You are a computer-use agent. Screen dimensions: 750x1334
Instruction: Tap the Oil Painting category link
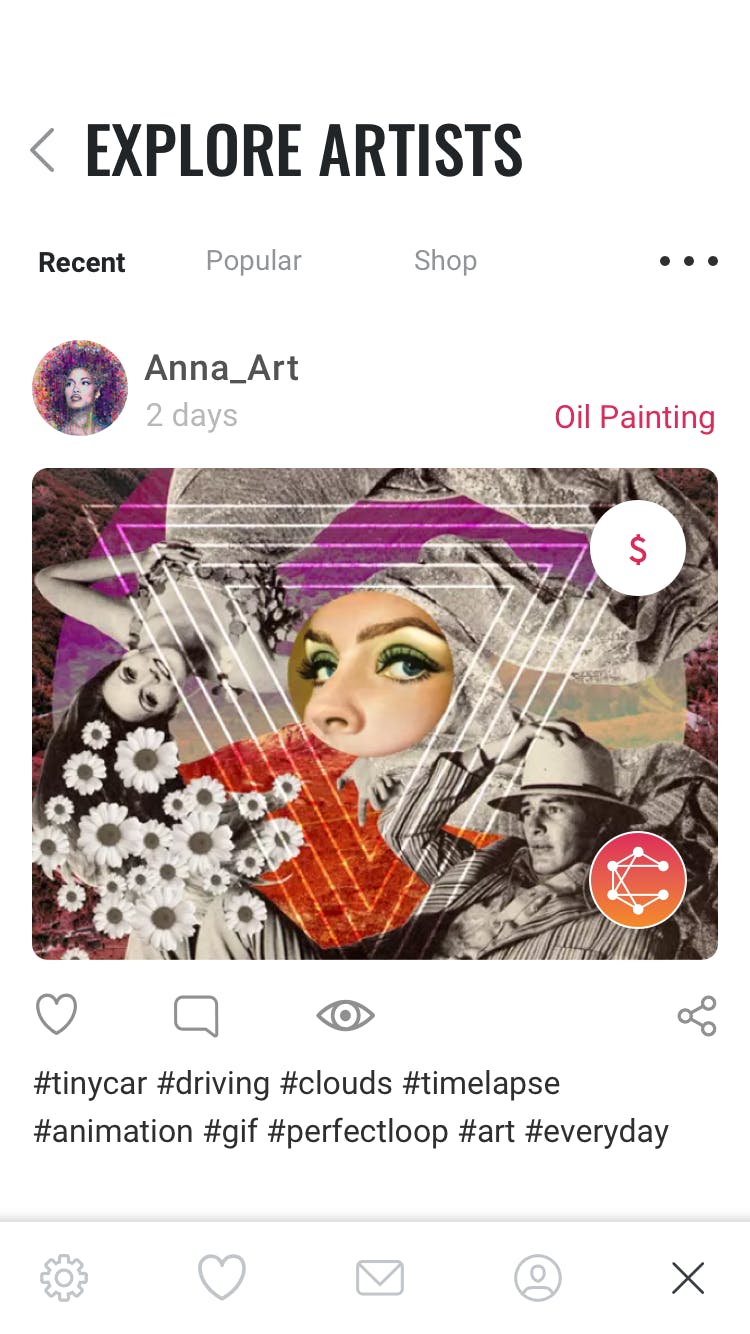(x=635, y=417)
